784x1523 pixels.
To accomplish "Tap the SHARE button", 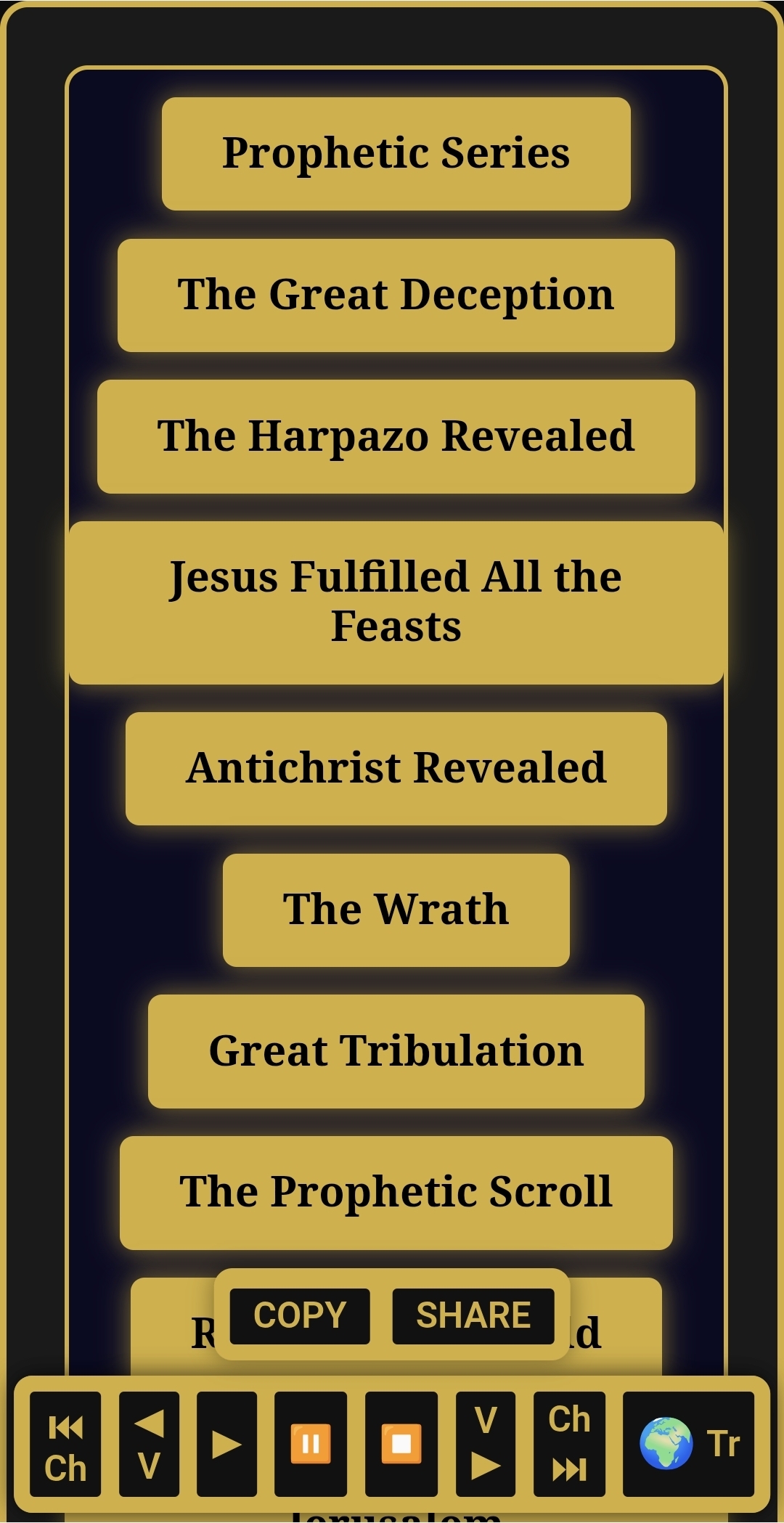I will coord(473,1315).
